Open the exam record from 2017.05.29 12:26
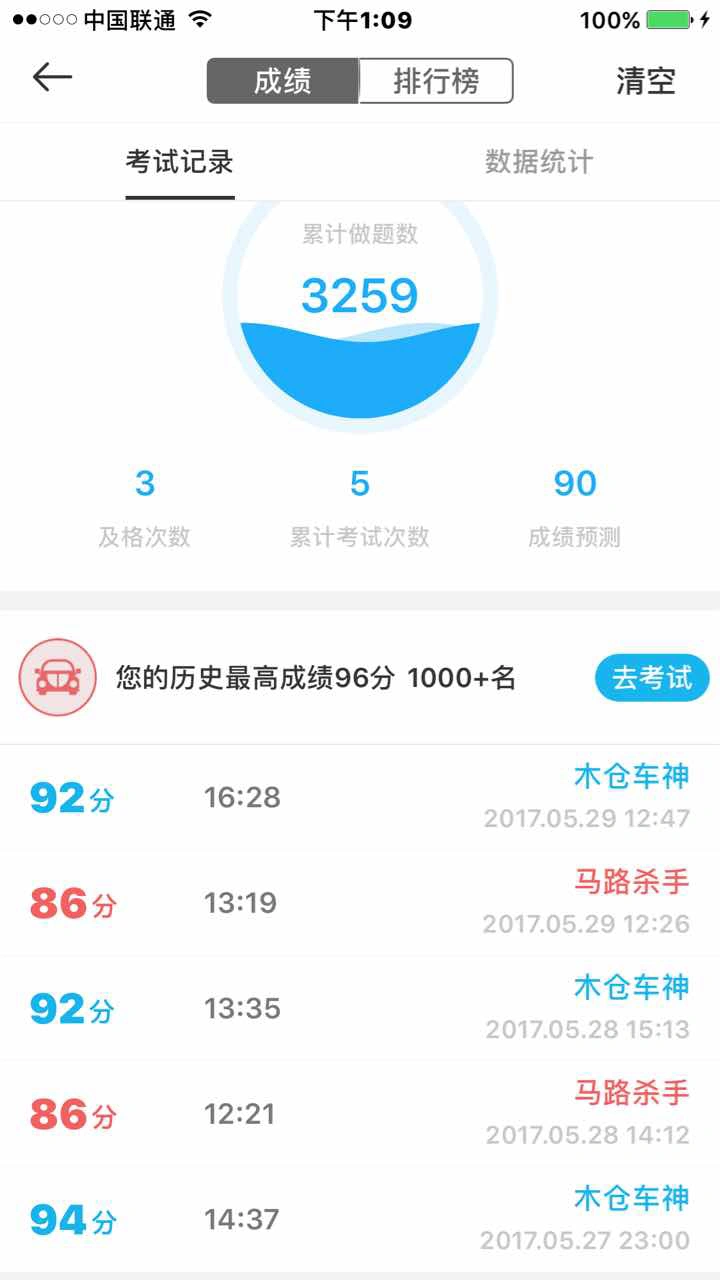720x1280 pixels. click(x=360, y=903)
